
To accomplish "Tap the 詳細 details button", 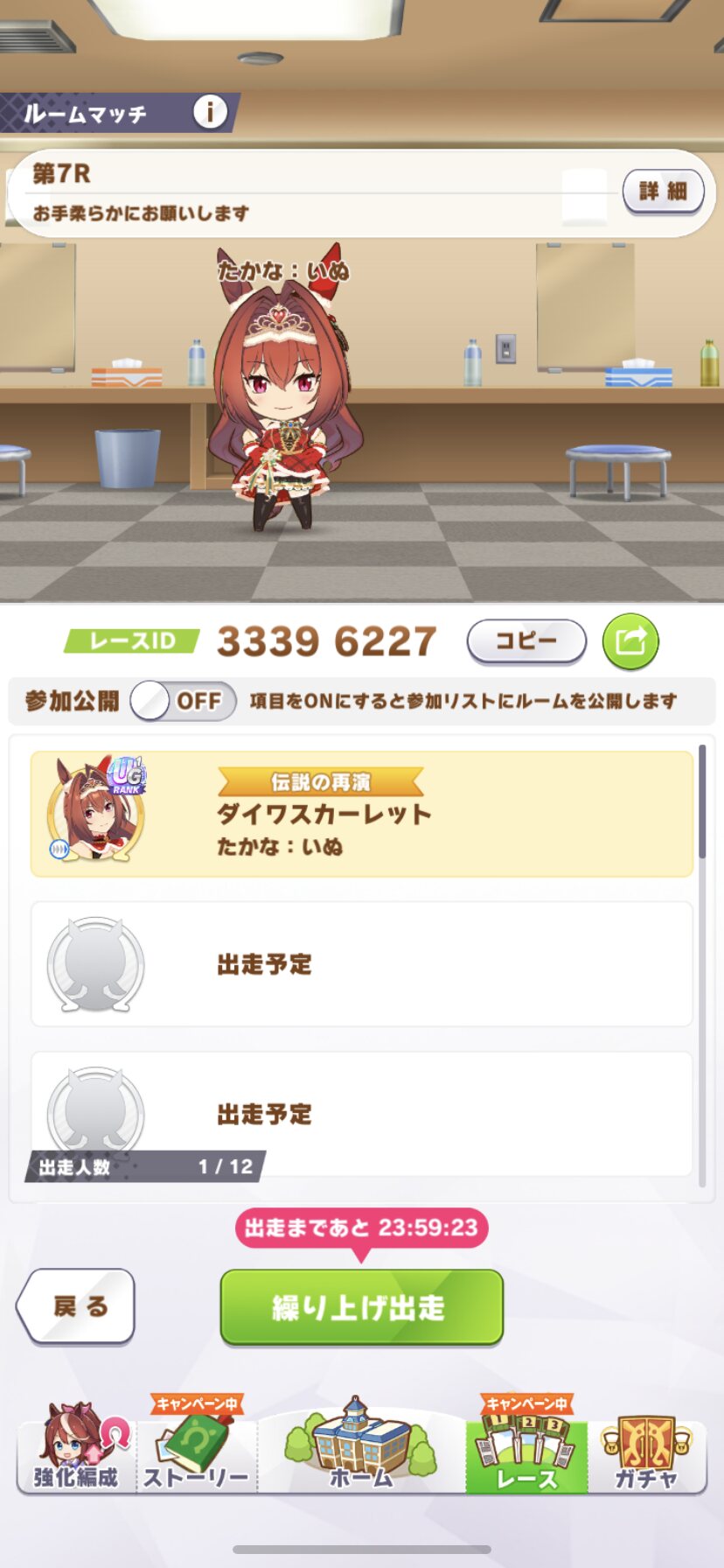I will [663, 192].
